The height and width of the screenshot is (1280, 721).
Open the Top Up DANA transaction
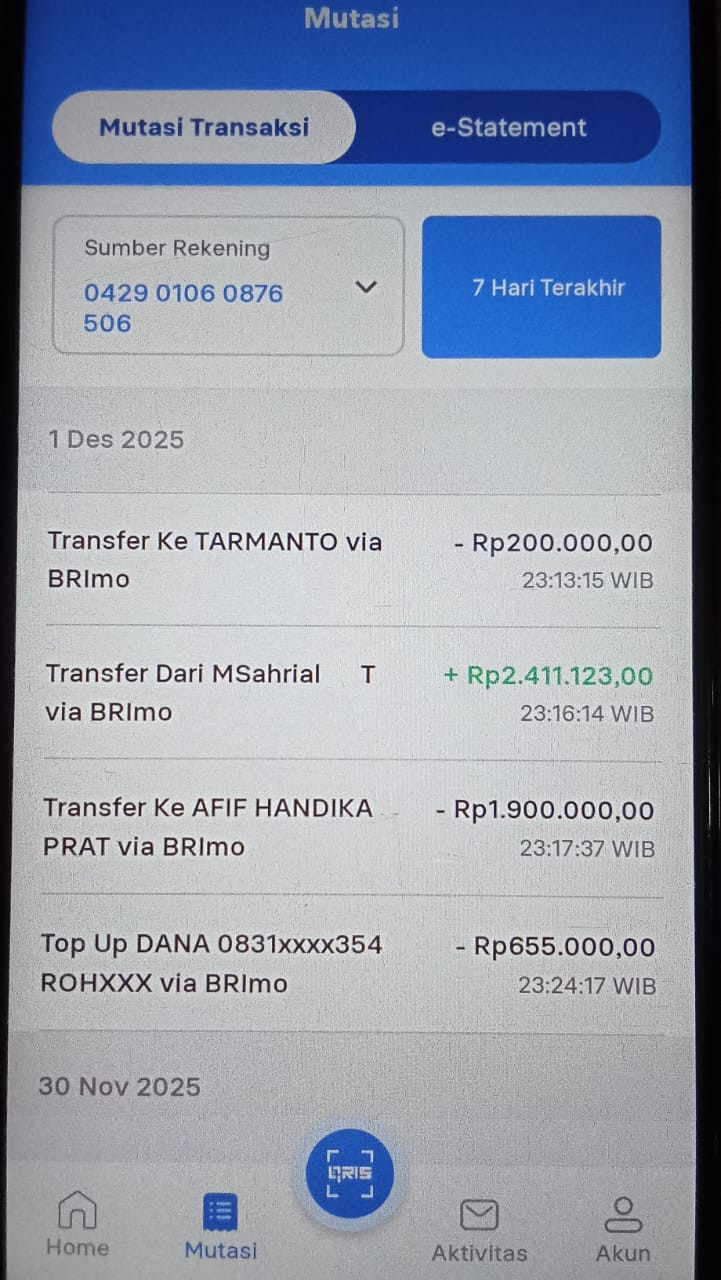(350, 964)
